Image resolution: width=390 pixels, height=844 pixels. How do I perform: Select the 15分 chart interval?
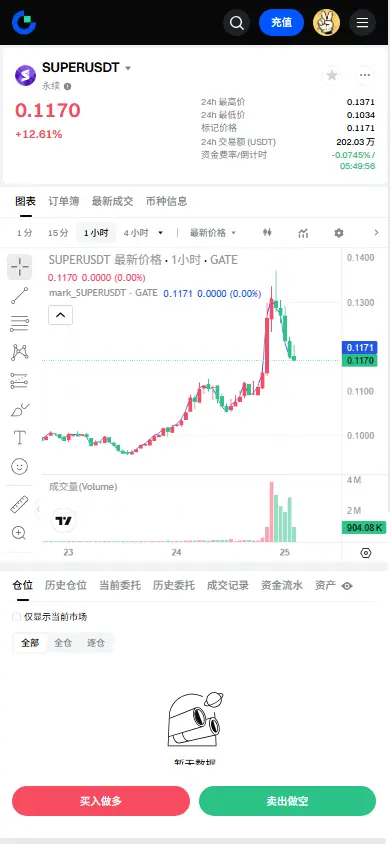58,233
